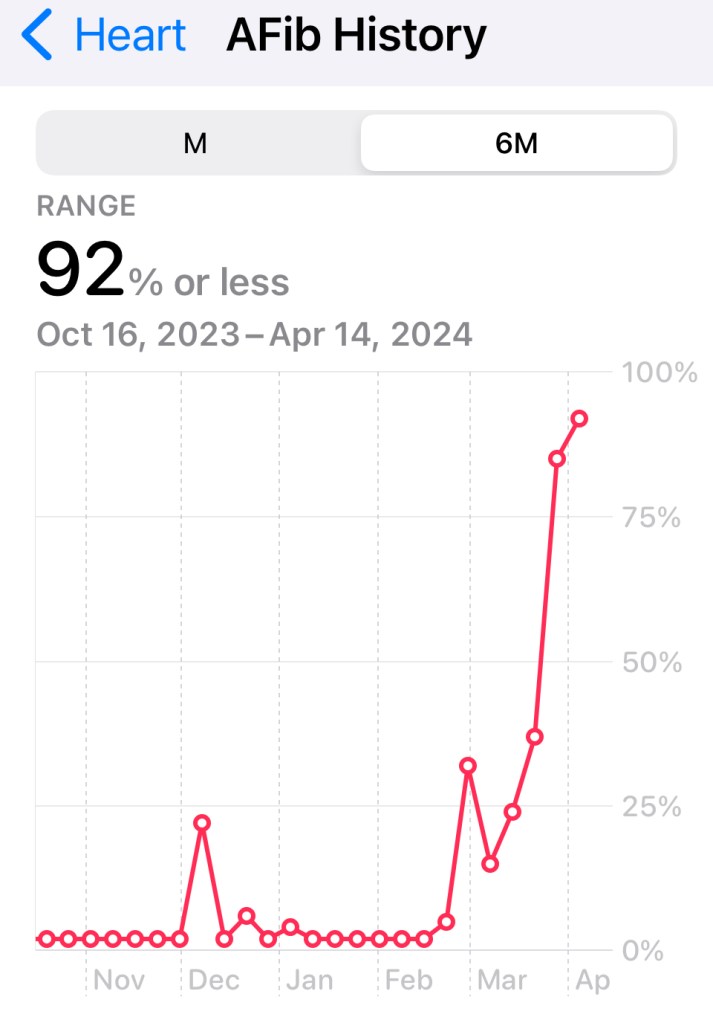Select the 6M range
Viewport: 713px width, 1023px height.
tap(516, 143)
